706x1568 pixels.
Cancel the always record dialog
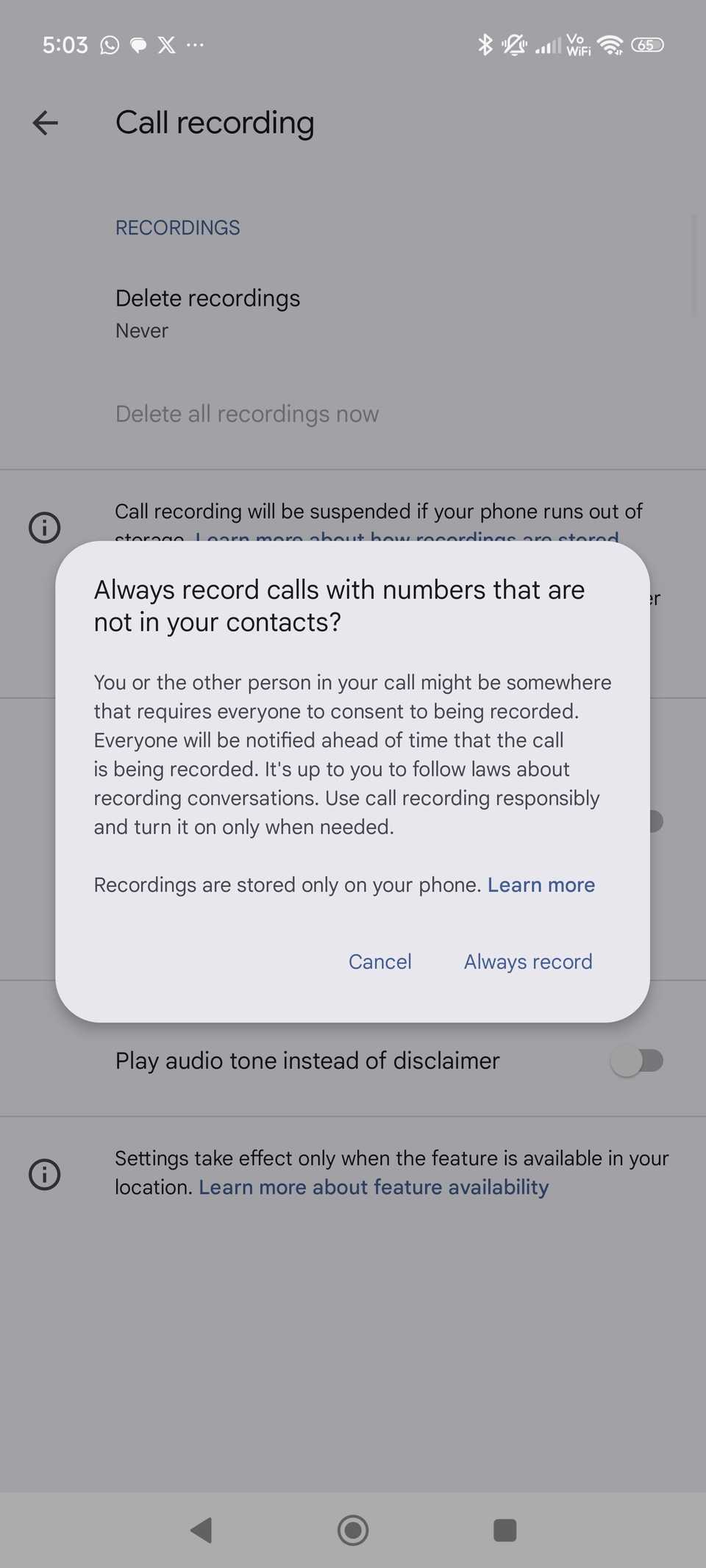tap(379, 962)
